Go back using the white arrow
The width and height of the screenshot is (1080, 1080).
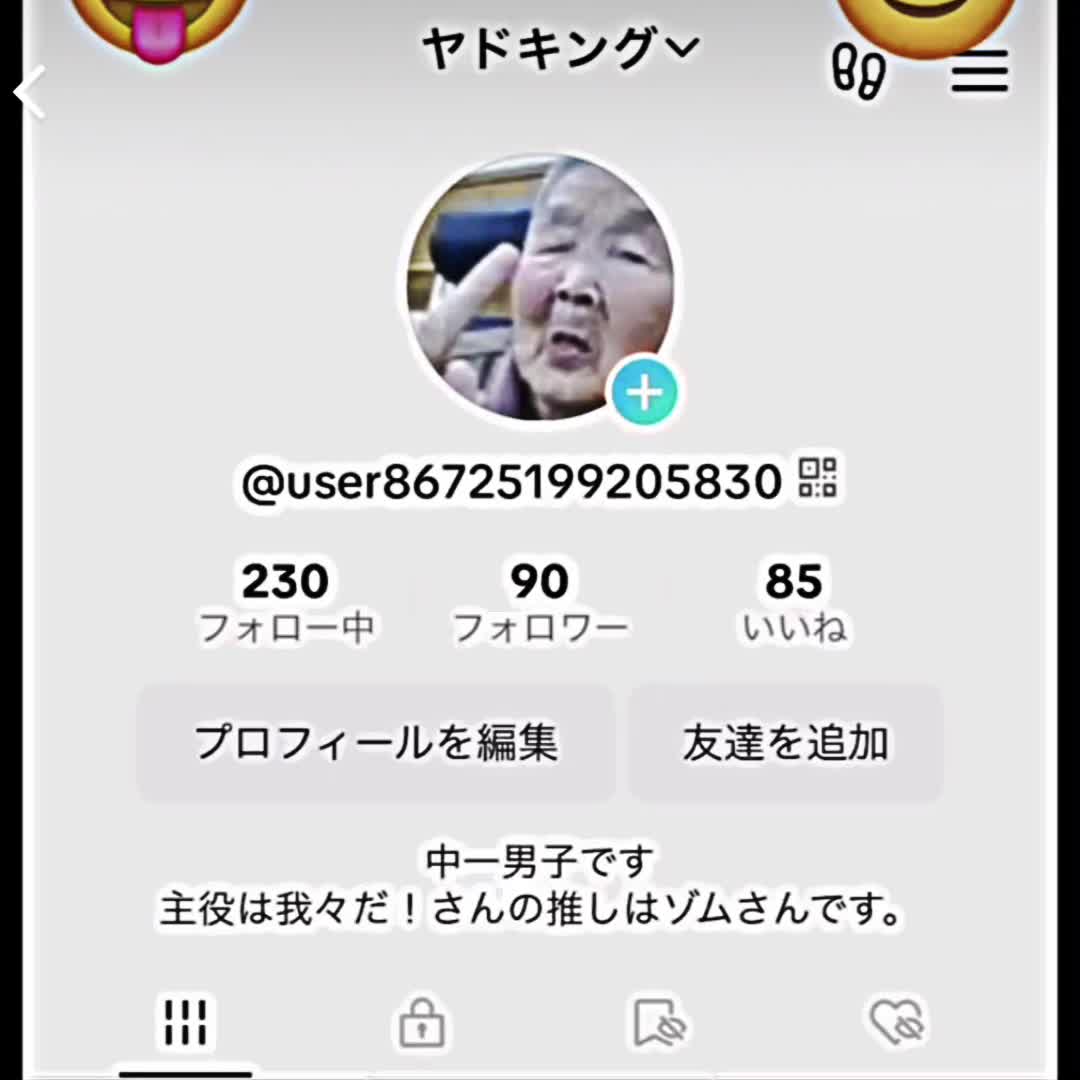[x=29, y=93]
